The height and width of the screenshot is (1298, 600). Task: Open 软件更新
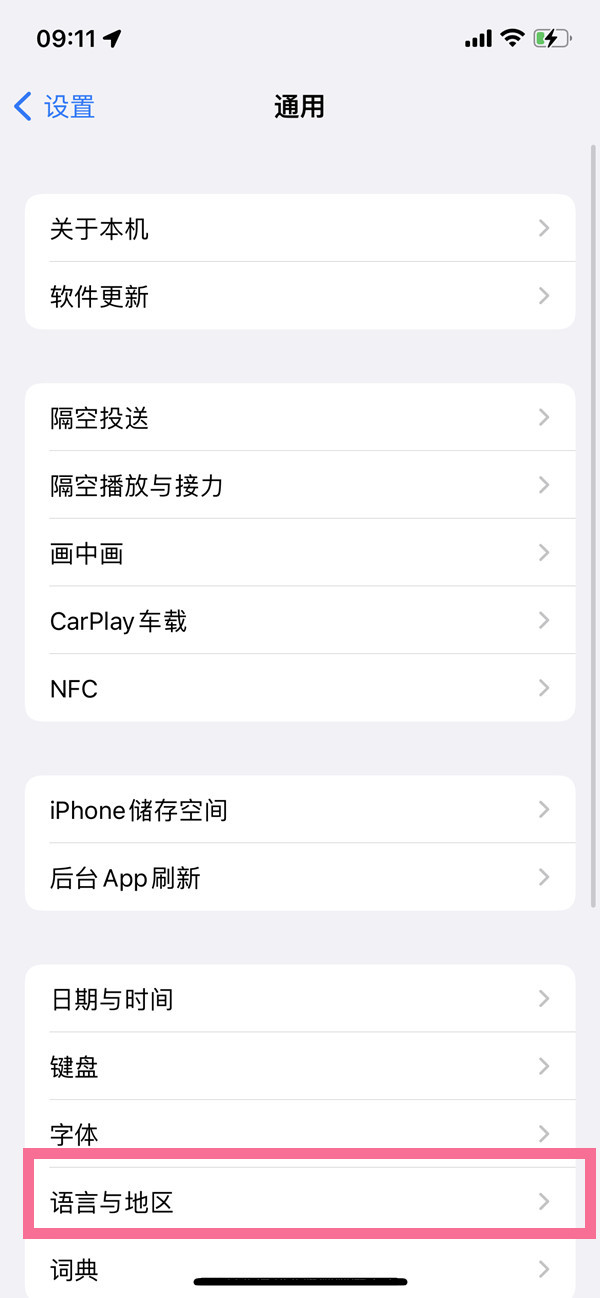(300, 296)
